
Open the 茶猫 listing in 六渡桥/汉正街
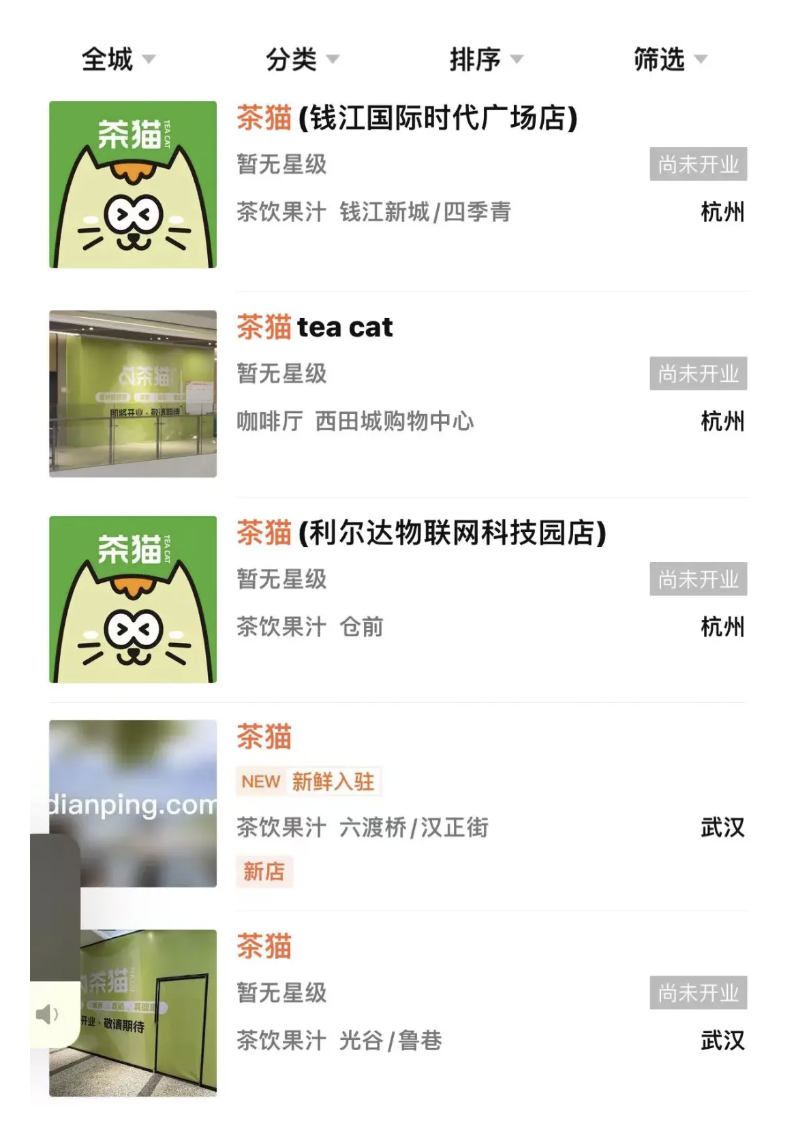click(264, 737)
